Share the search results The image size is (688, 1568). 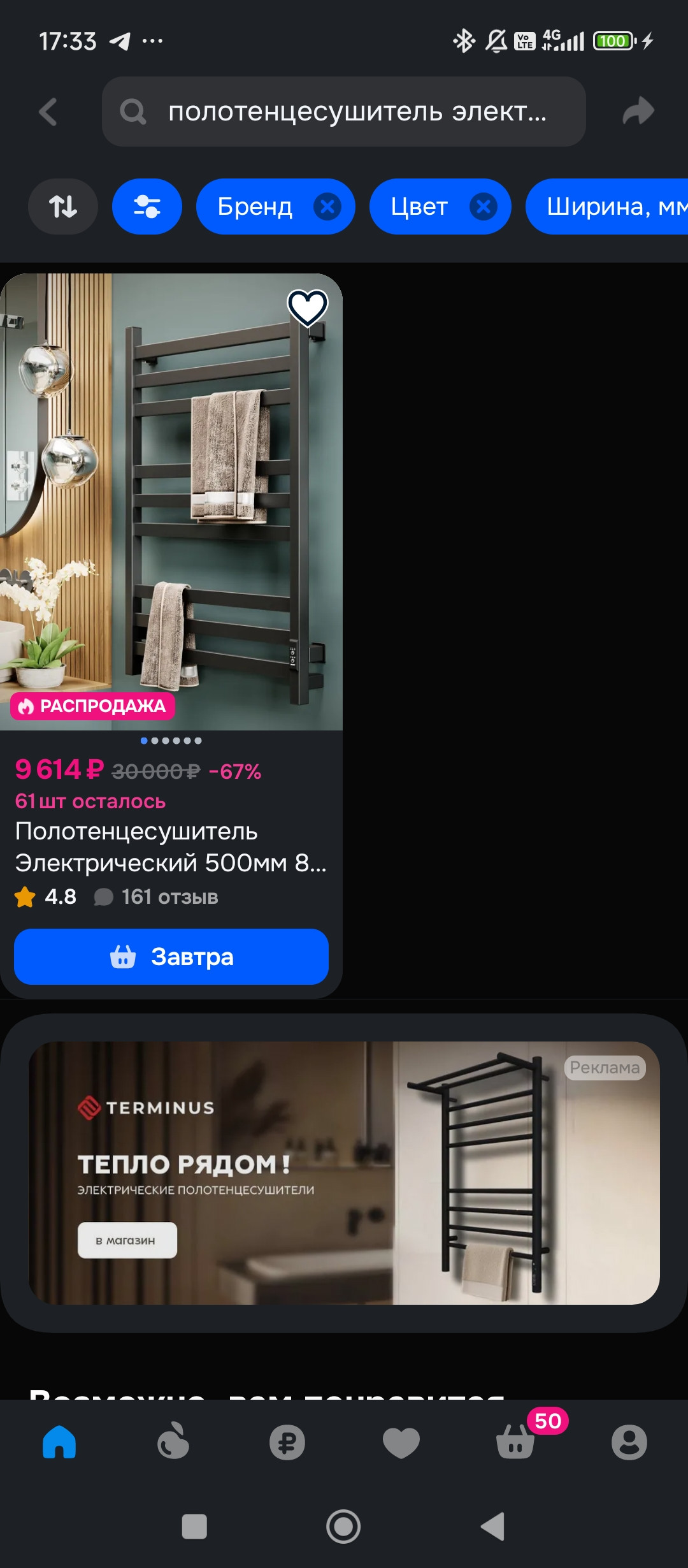[638, 111]
